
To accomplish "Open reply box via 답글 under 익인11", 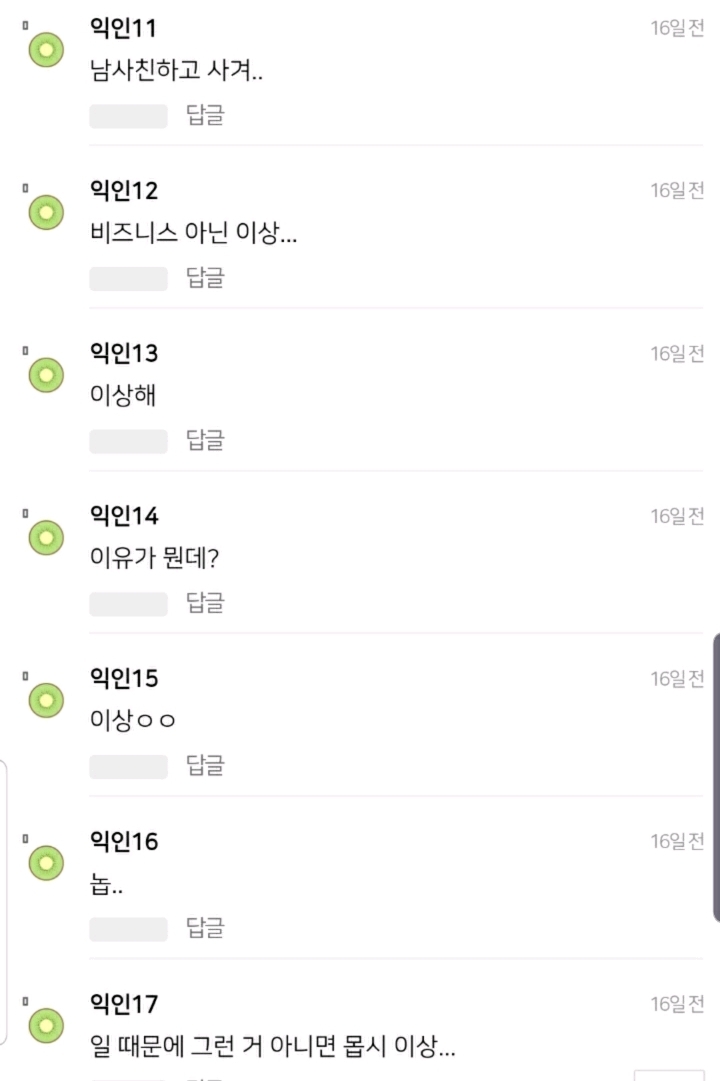I will click(203, 116).
